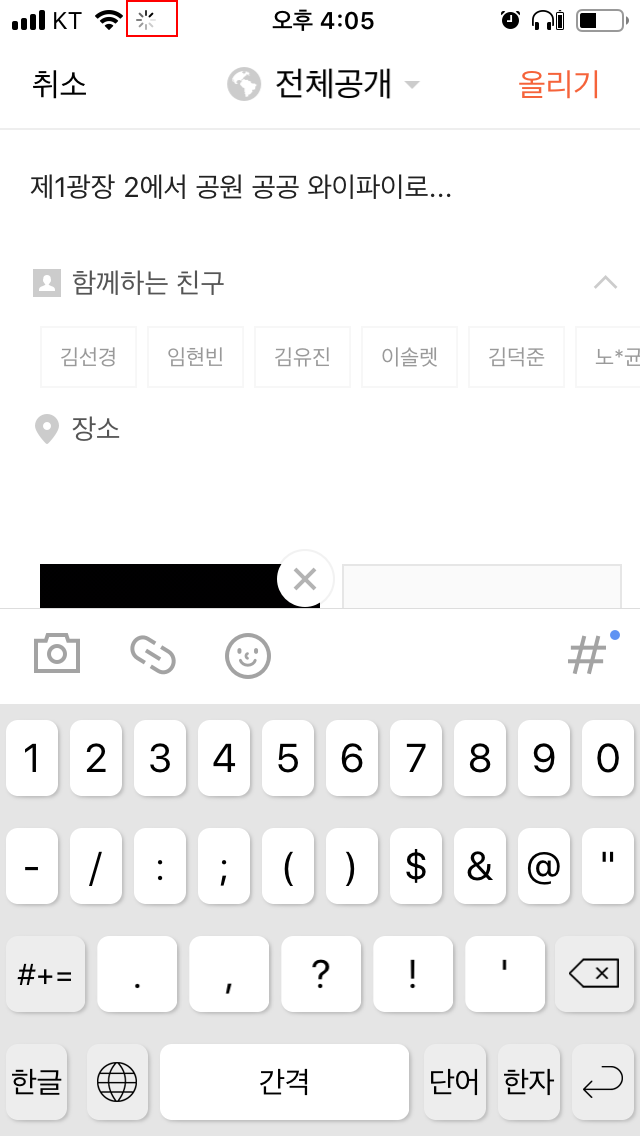Remove the attached photo
This screenshot has height=1136, width=640.
point(305,579)
